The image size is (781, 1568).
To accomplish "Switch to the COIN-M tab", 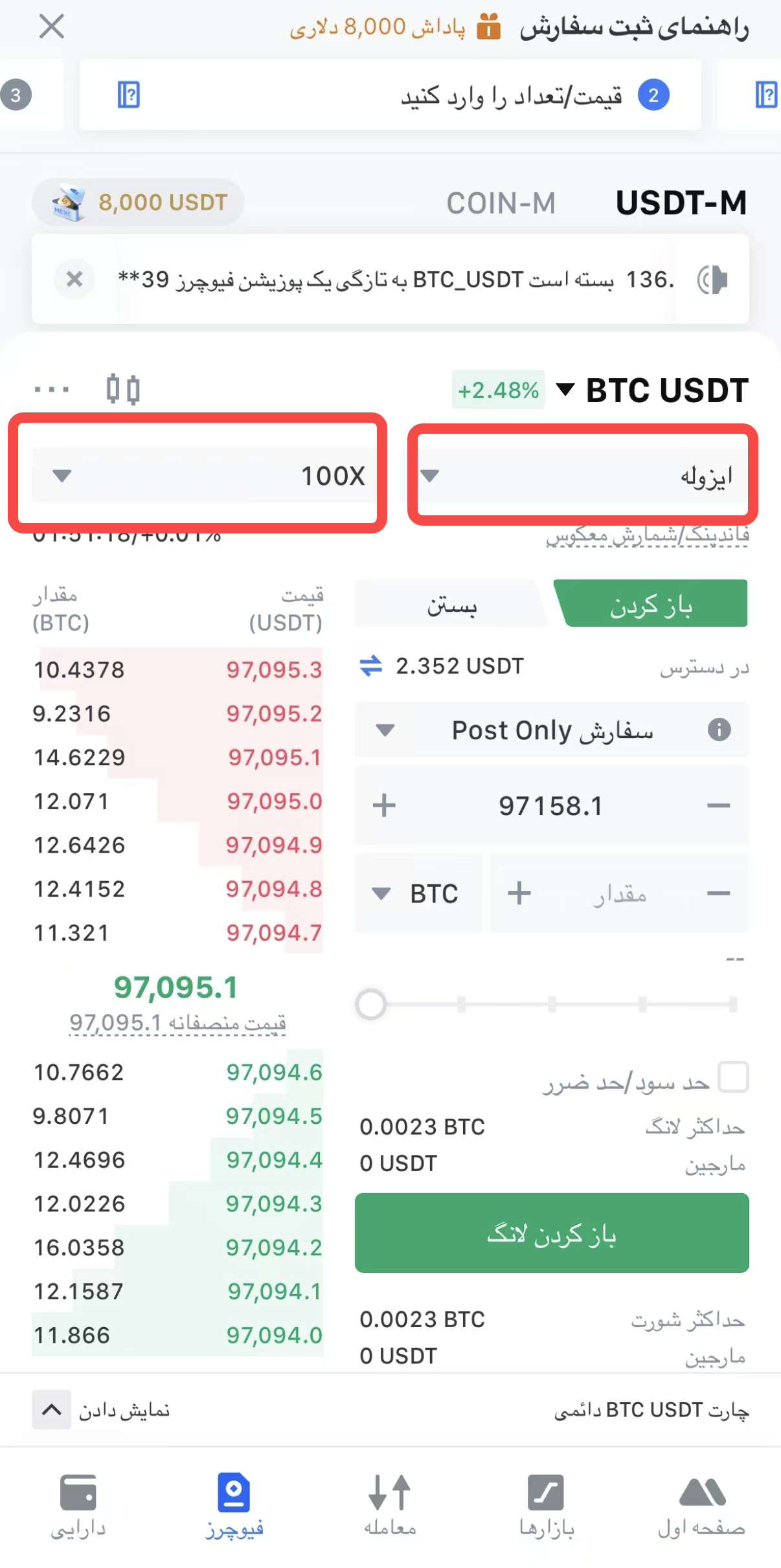I will (501, 203).
